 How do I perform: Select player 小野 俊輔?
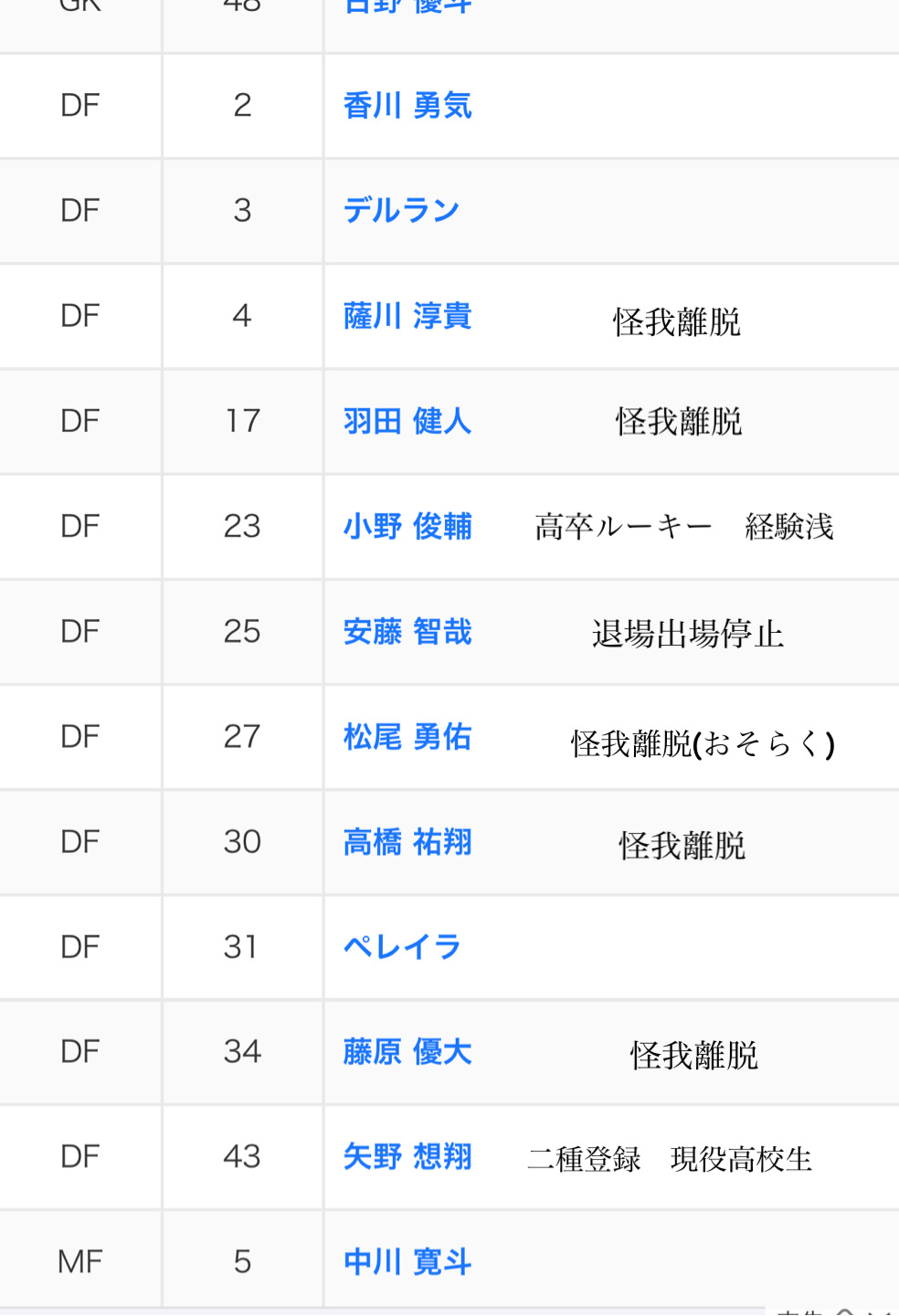(407, 526)
